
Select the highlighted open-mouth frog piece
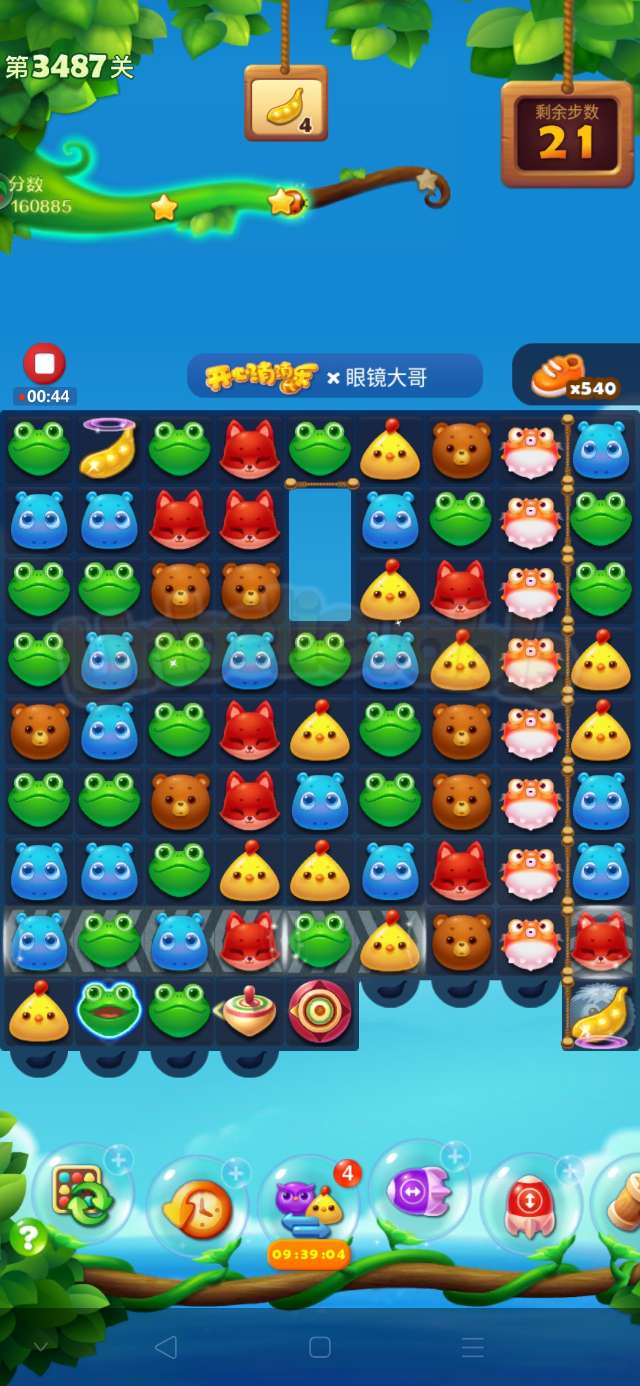(109, 1011)
